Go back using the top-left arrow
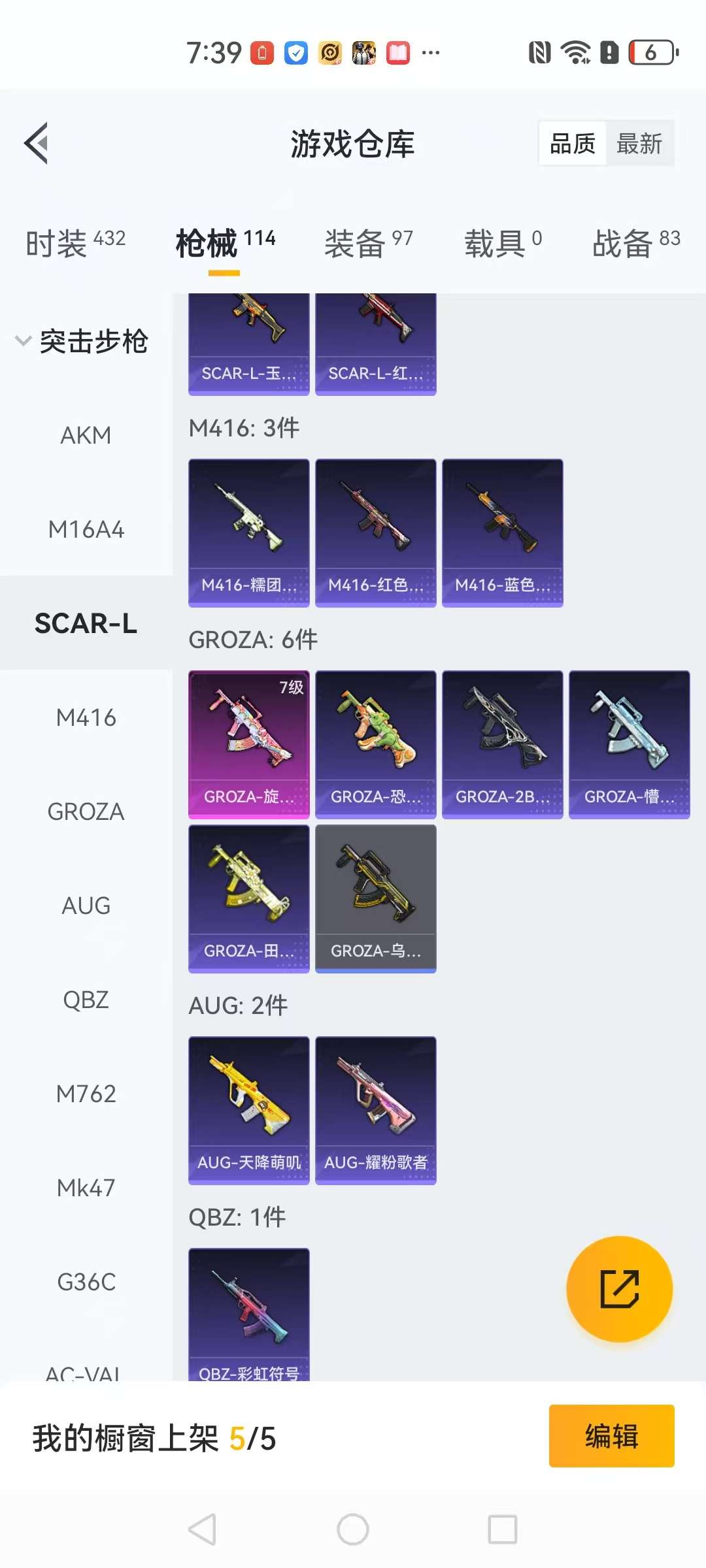 pos(37,143)
